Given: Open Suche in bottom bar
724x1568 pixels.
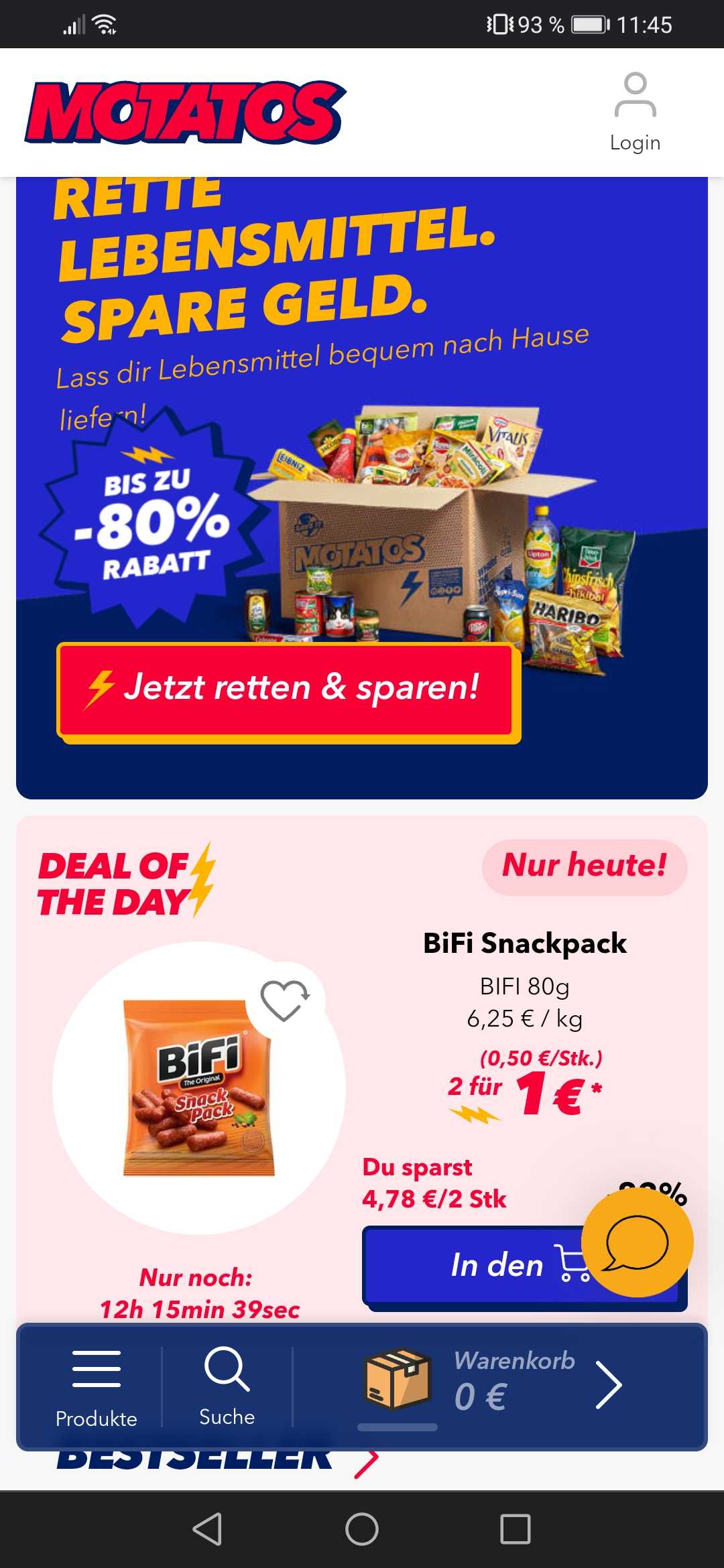Looking at the screenshot, I should (x=227, y=1386).
